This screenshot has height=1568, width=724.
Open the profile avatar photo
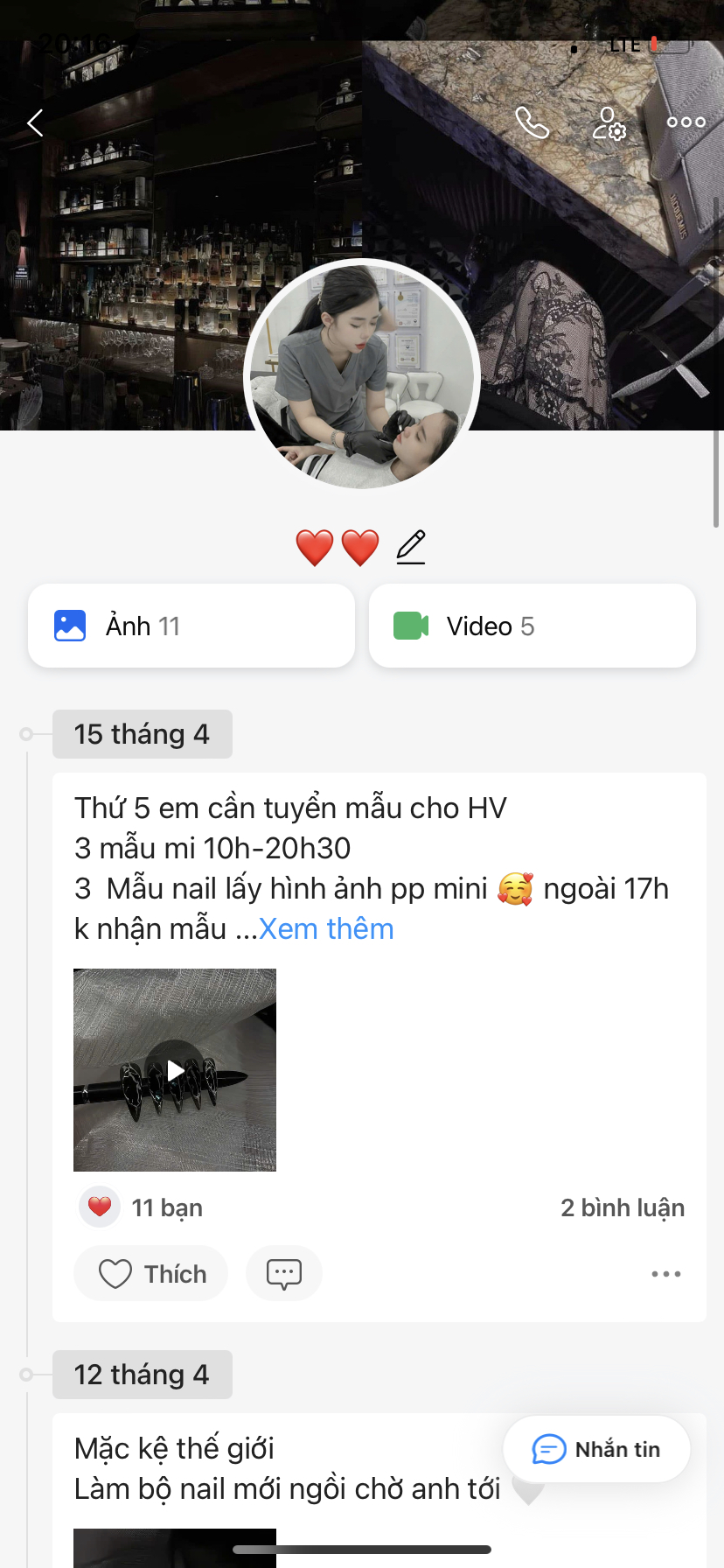[362, 376]
